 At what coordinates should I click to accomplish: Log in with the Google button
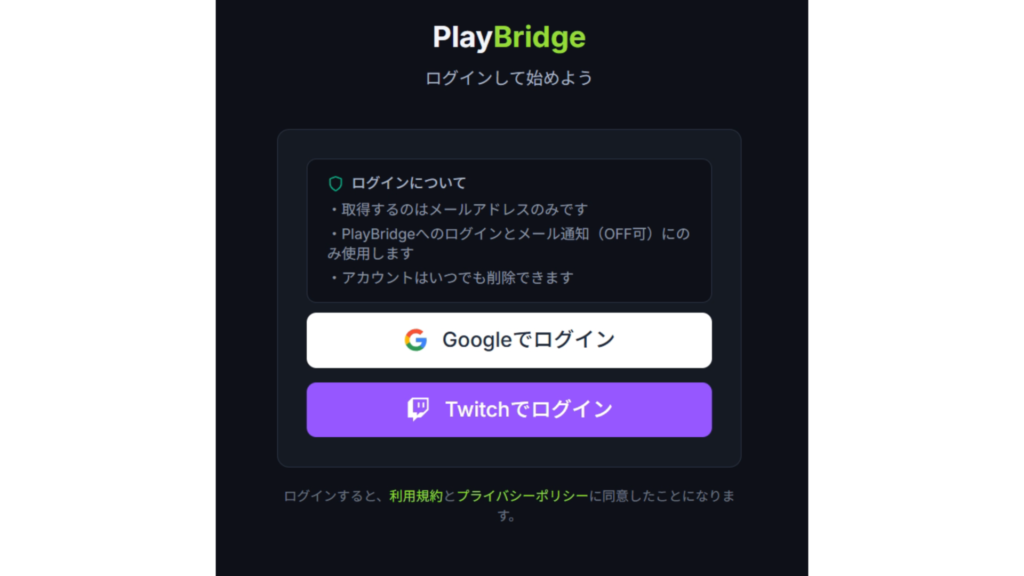pos(509,340)
